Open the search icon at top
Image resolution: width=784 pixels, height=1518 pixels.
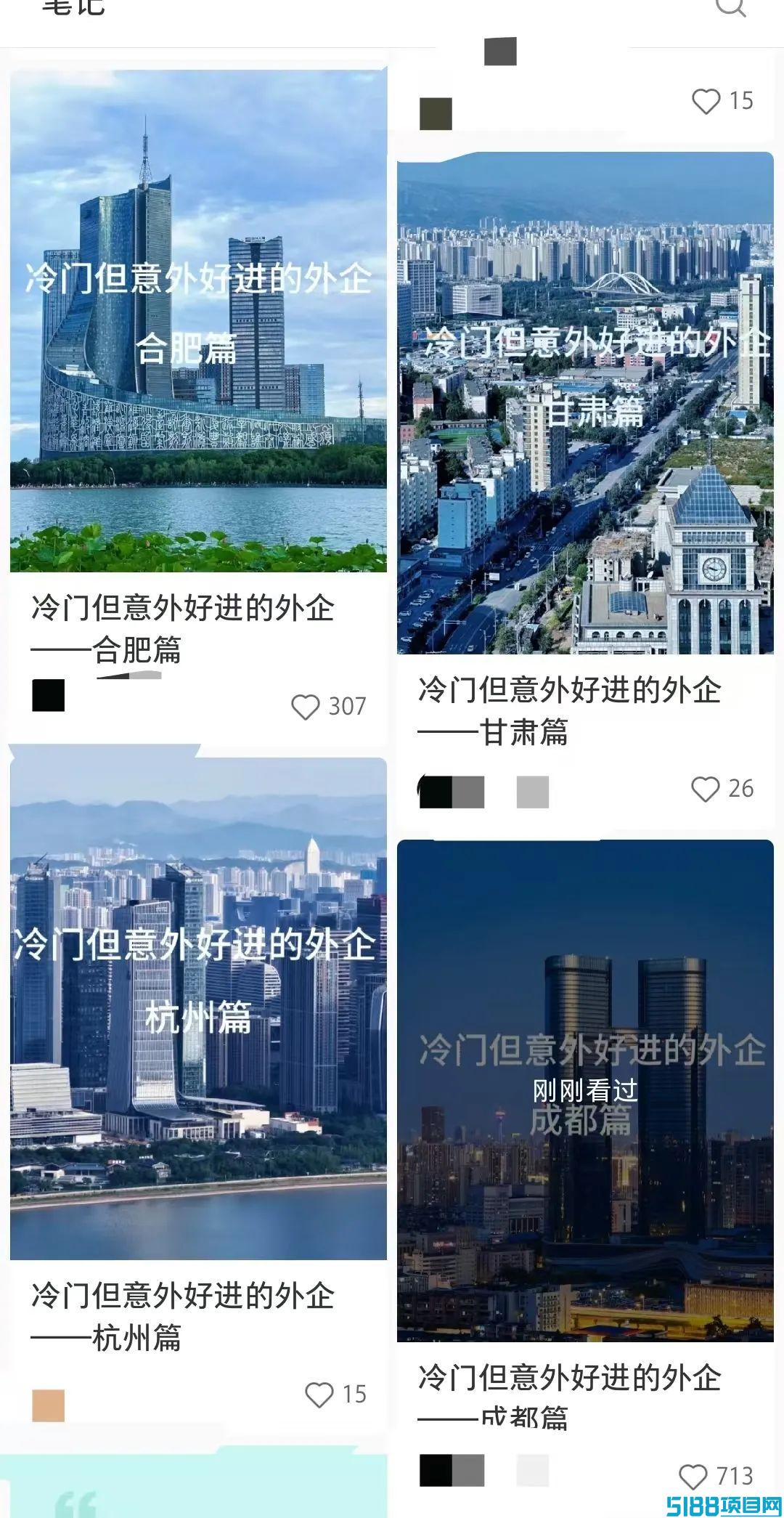(x=730, y=7)
